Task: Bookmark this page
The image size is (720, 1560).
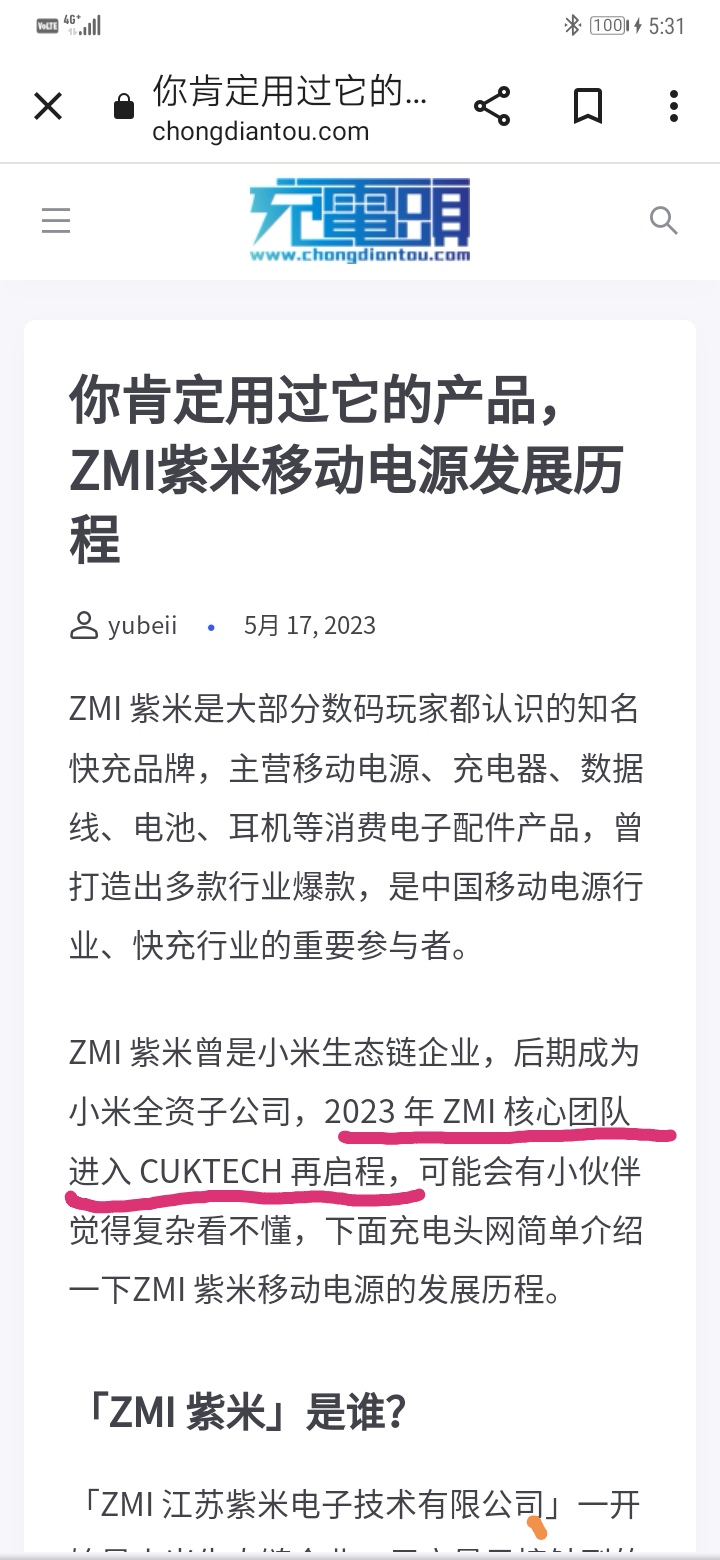Action: coord(587,106)
